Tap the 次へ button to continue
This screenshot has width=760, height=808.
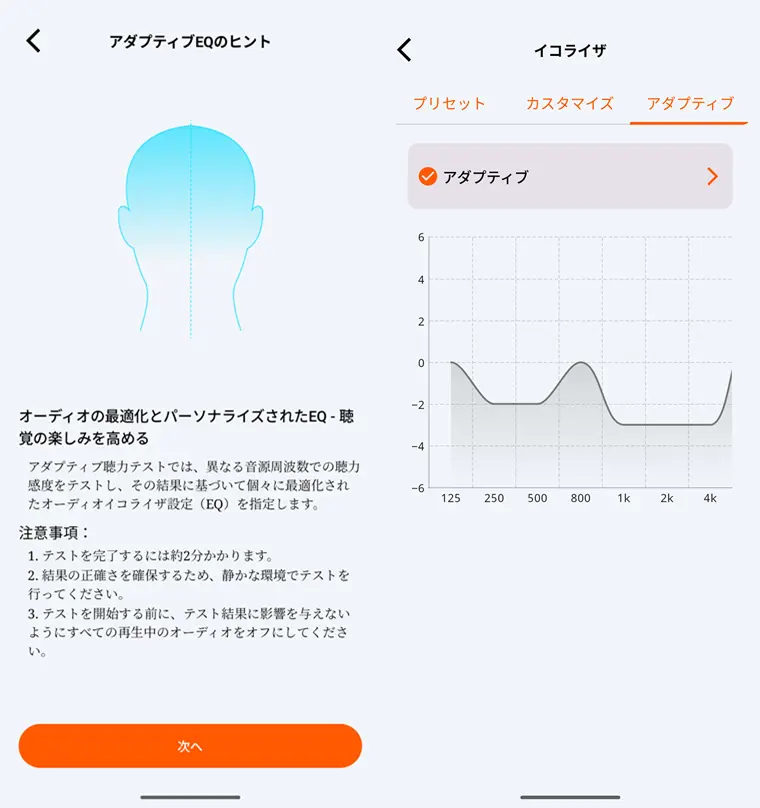point(190,746)
